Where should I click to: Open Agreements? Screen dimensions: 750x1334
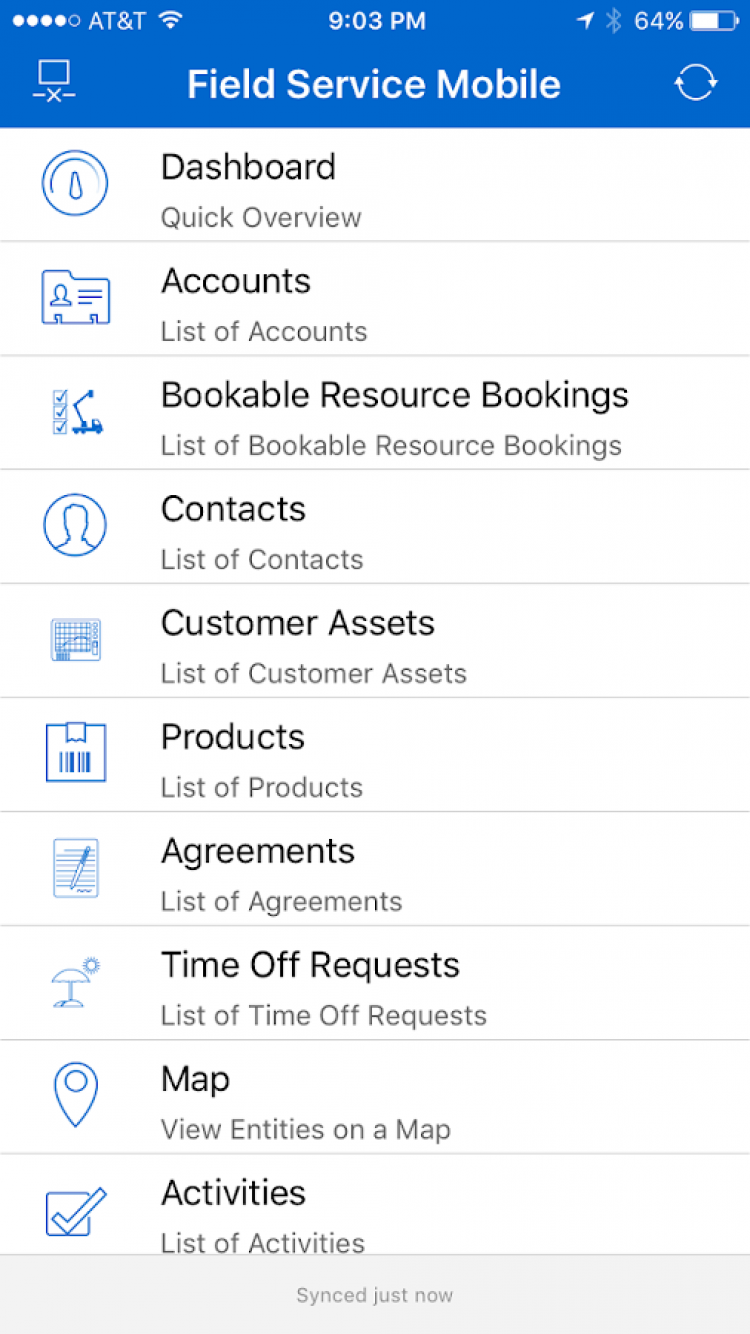[x=375, y=869]
